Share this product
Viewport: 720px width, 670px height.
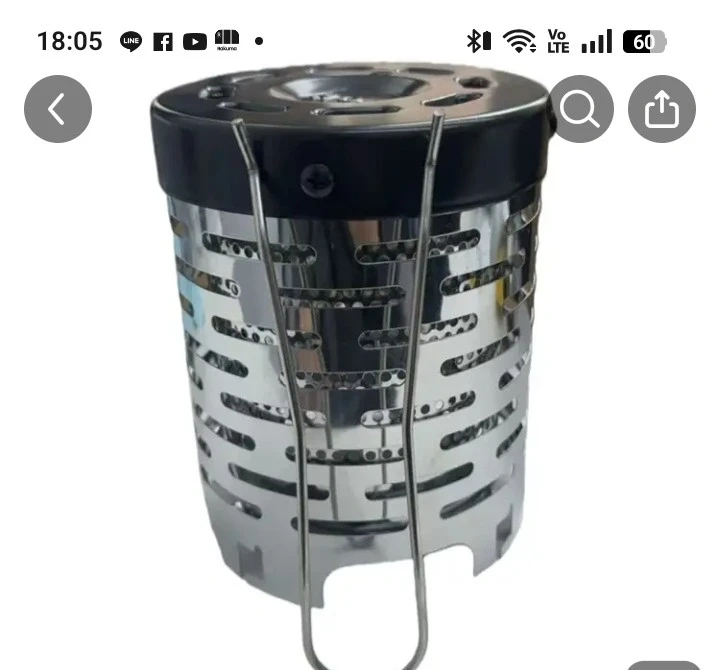661,109
